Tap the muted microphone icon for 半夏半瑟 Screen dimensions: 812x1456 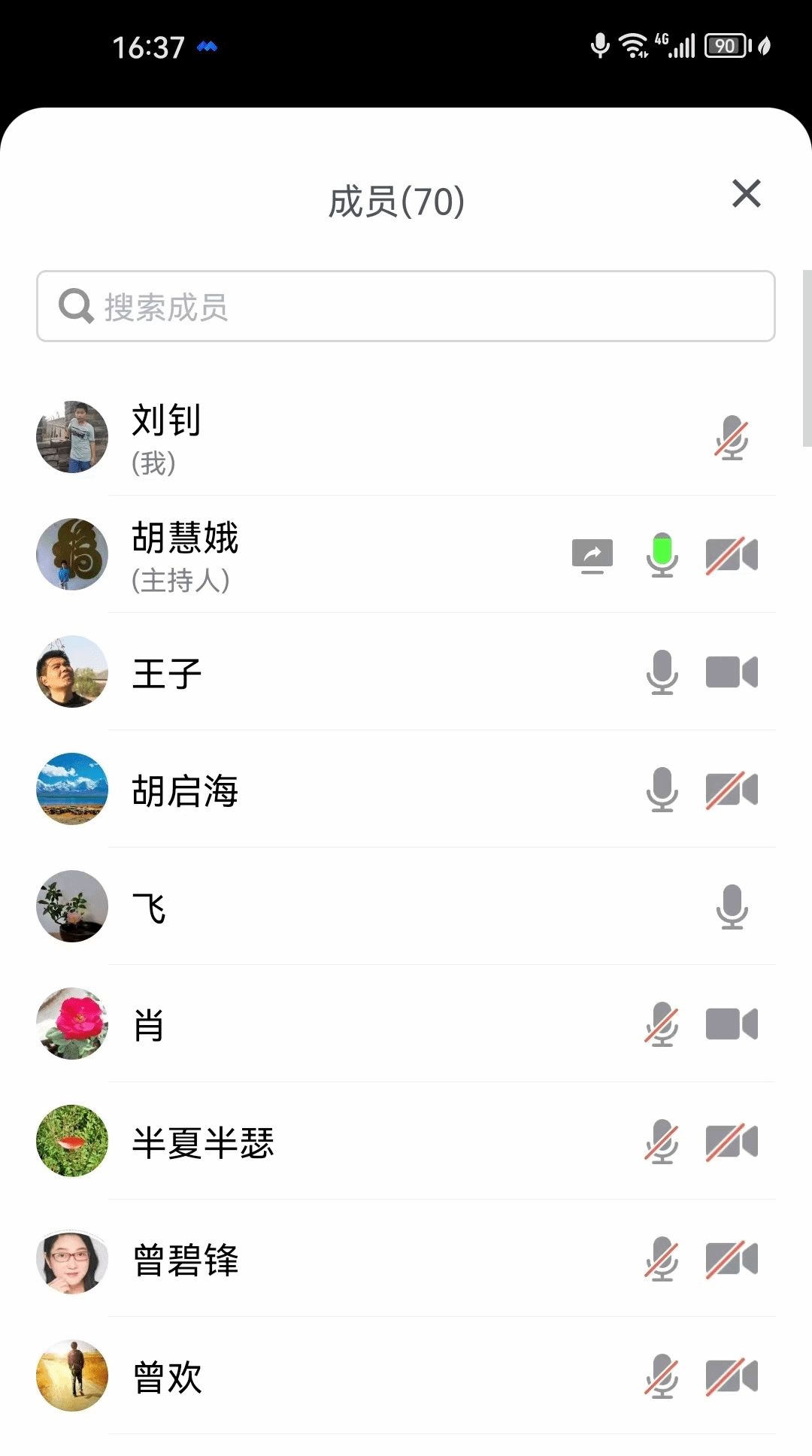click(x=662, y=1142)
